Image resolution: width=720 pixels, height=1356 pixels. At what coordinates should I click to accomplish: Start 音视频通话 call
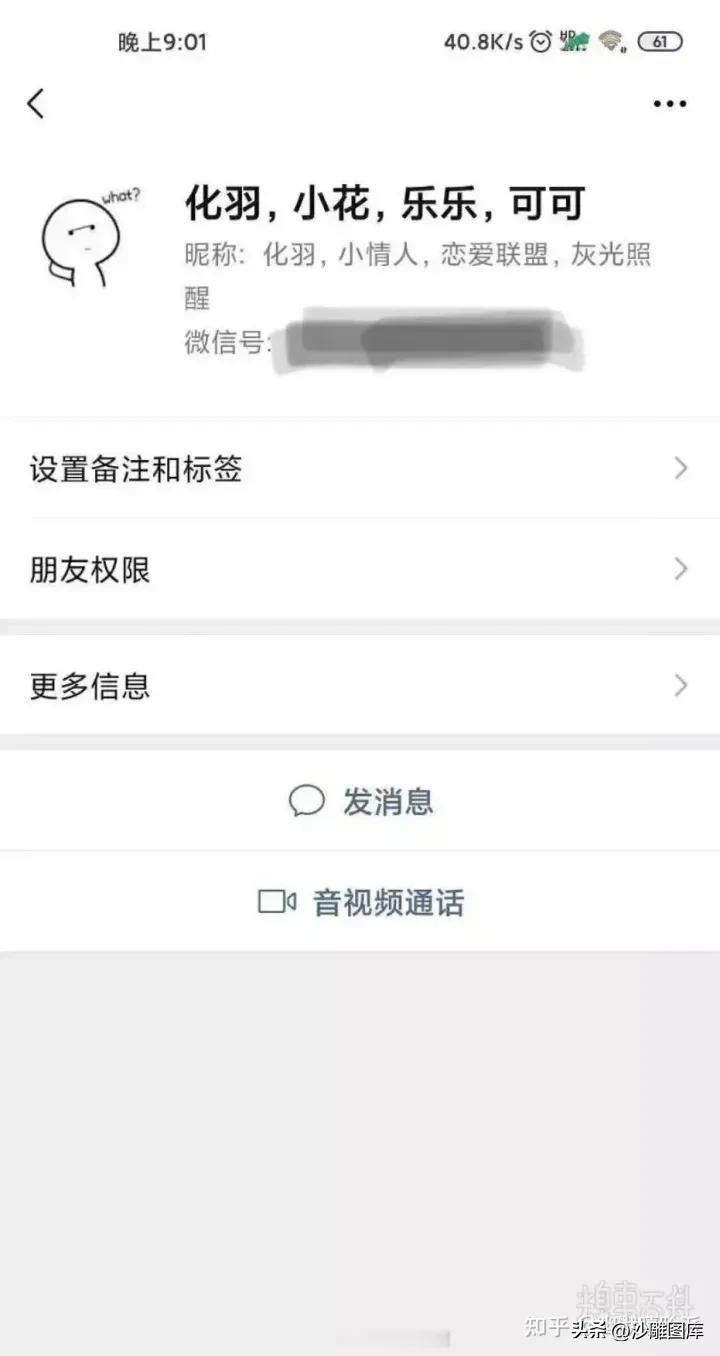361,903
